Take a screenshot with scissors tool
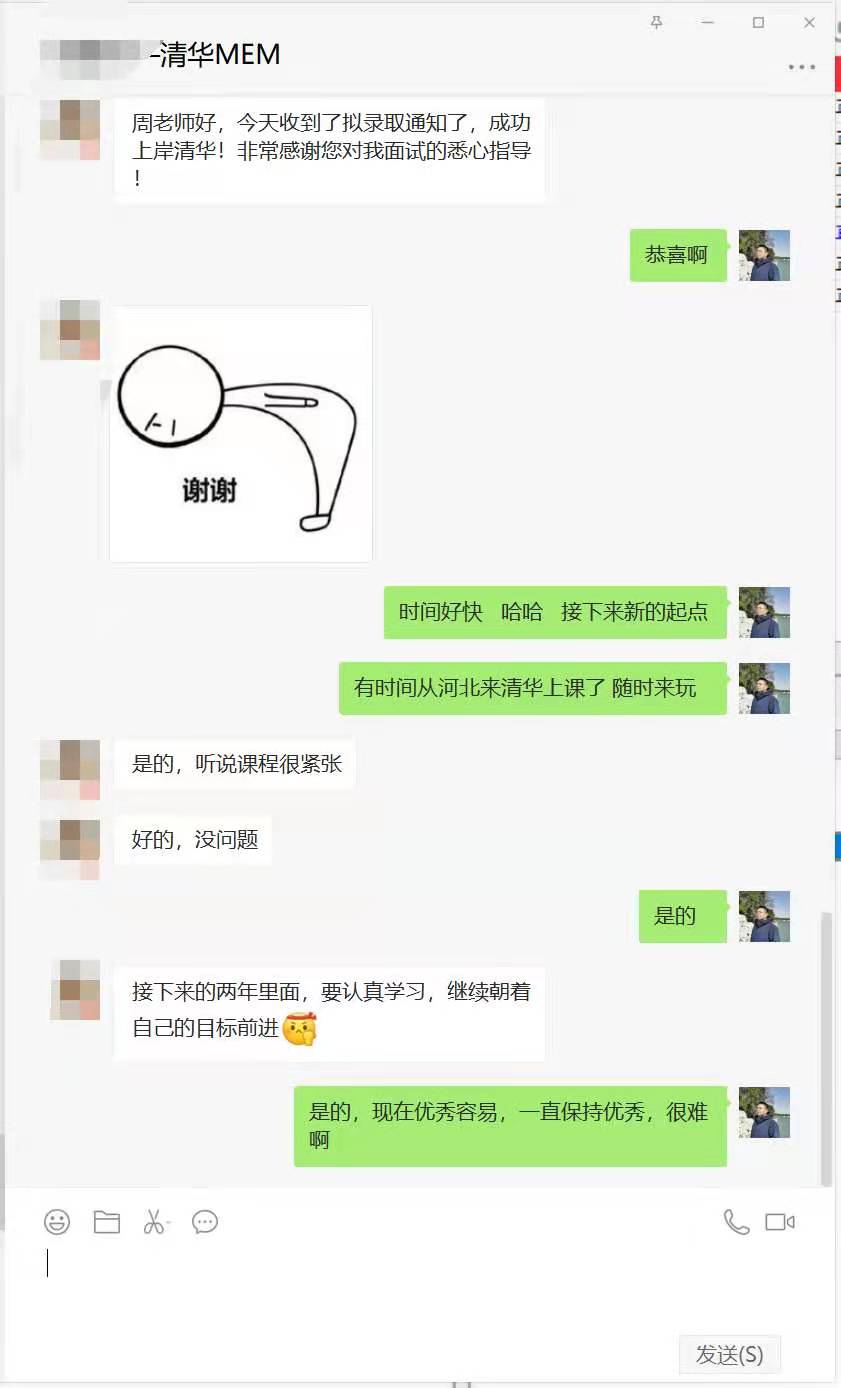The width and height of the screenshot is (841, 1388). [154, 1221]
